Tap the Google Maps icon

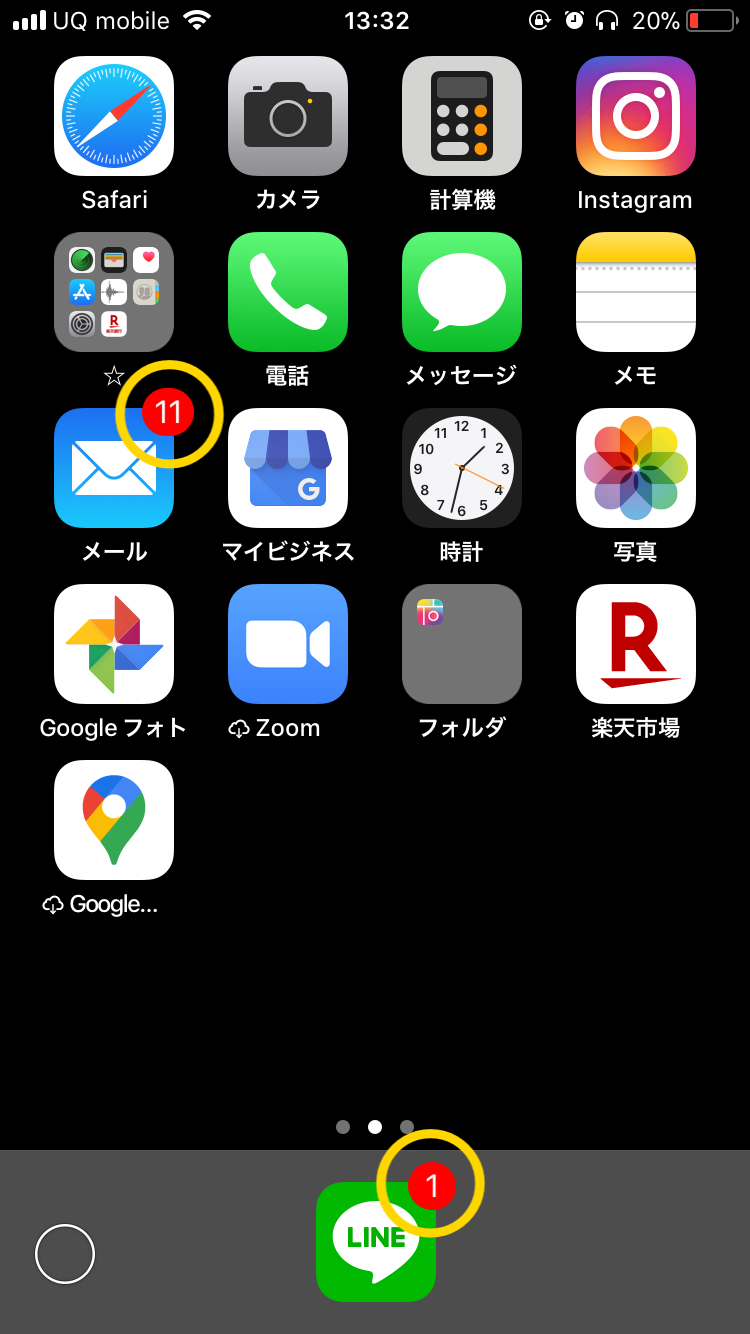[114, 820]
